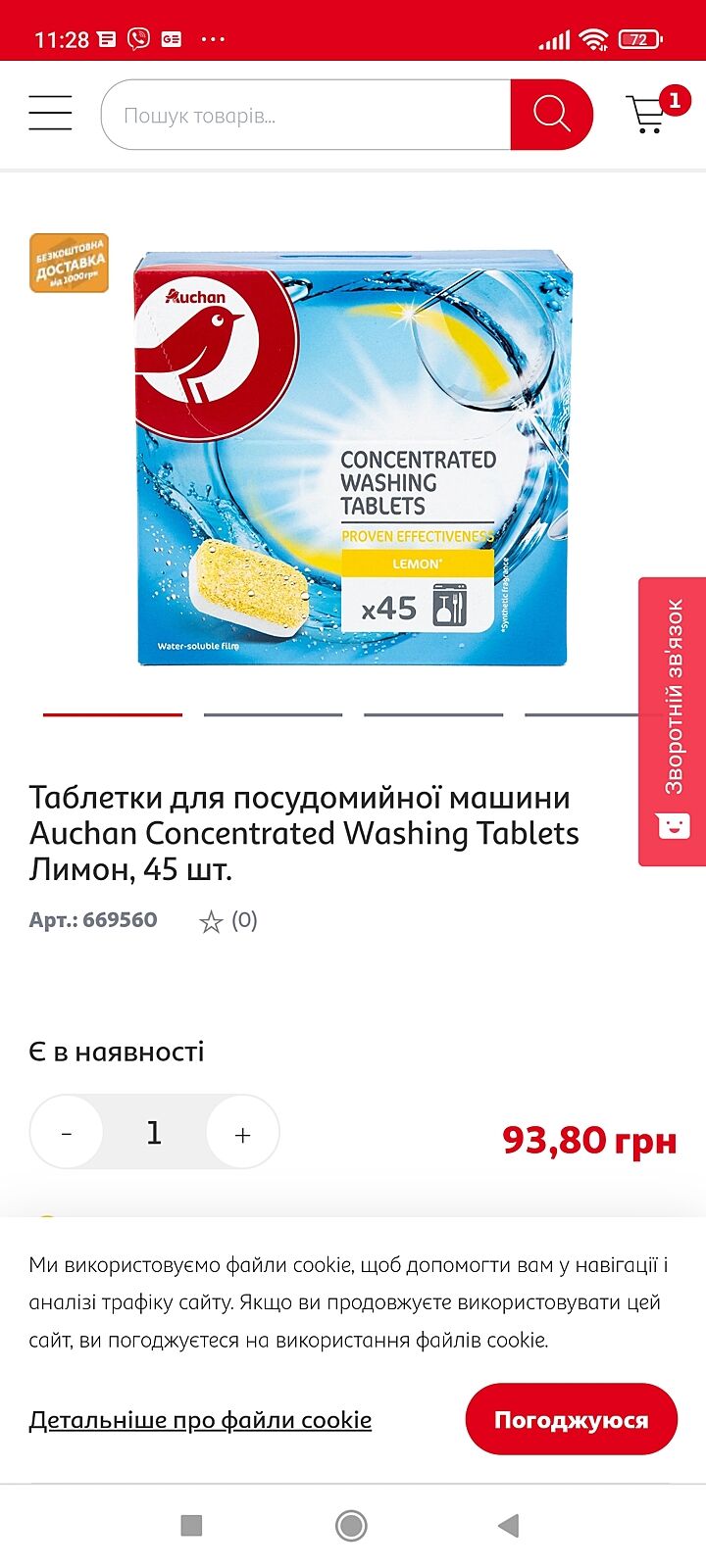Open the hamburger menu
Image resolution: width=706 pixels, height=1568 pixels.
(50, 114)
